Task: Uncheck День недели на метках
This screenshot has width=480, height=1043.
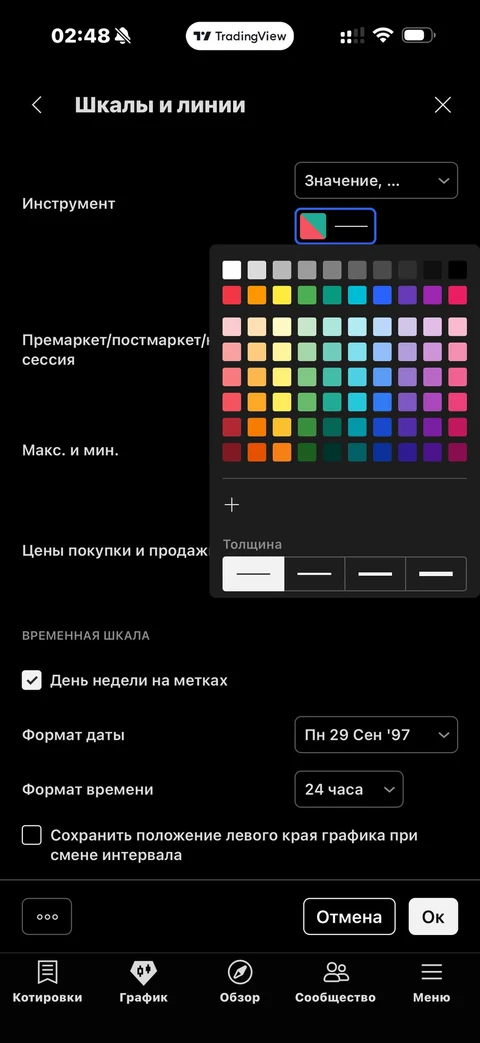Action: click(32, 680)
